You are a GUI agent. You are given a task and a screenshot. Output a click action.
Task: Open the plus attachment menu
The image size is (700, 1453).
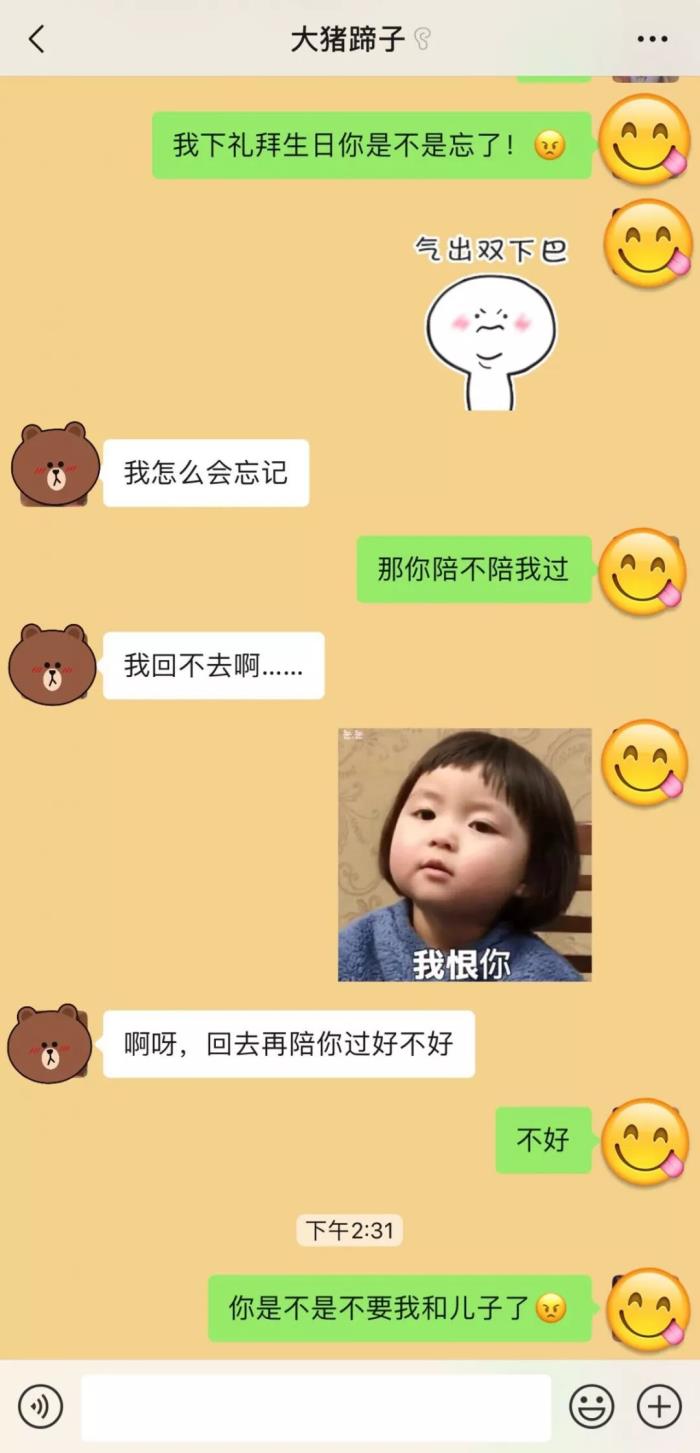[659, 1407]
